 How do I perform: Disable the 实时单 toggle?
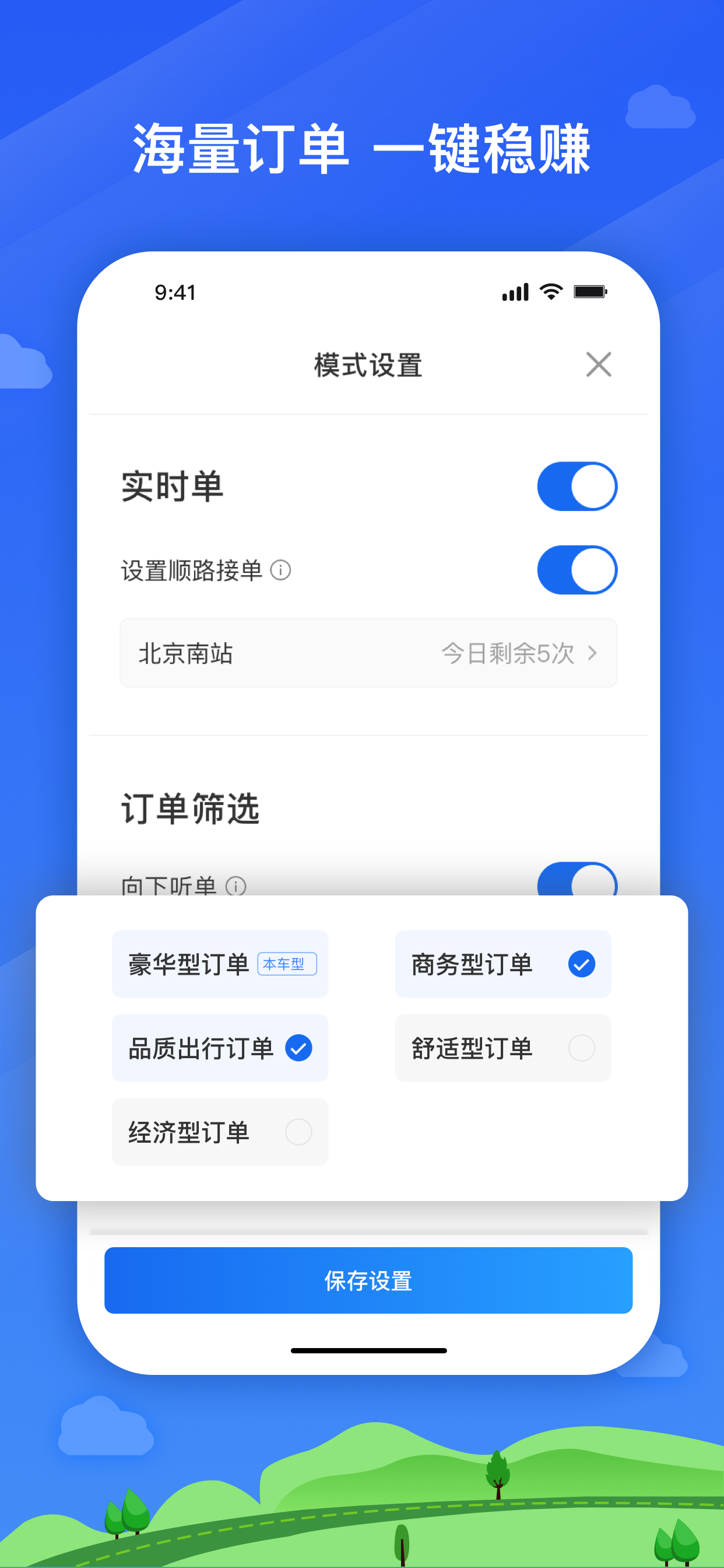coord(576,486)
